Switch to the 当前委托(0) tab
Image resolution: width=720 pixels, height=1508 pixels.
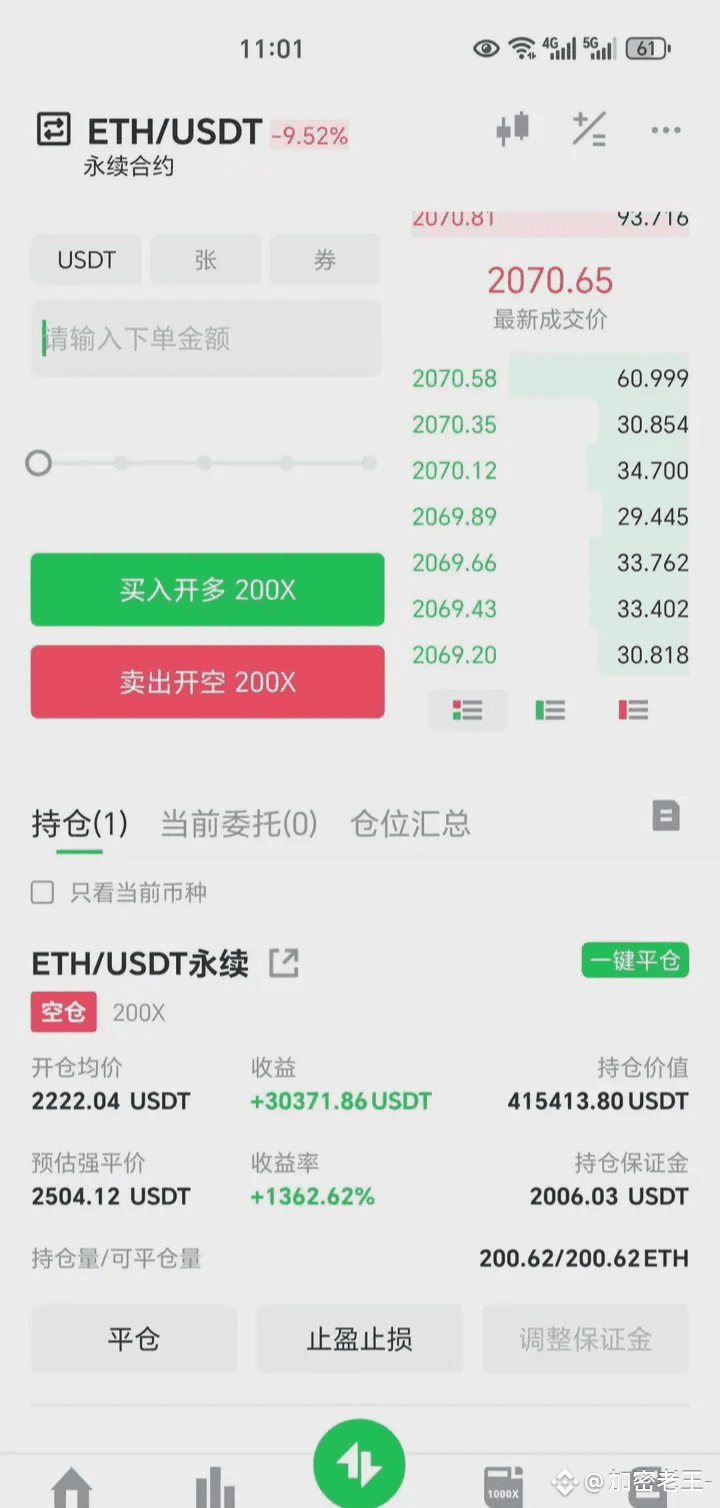239,824
